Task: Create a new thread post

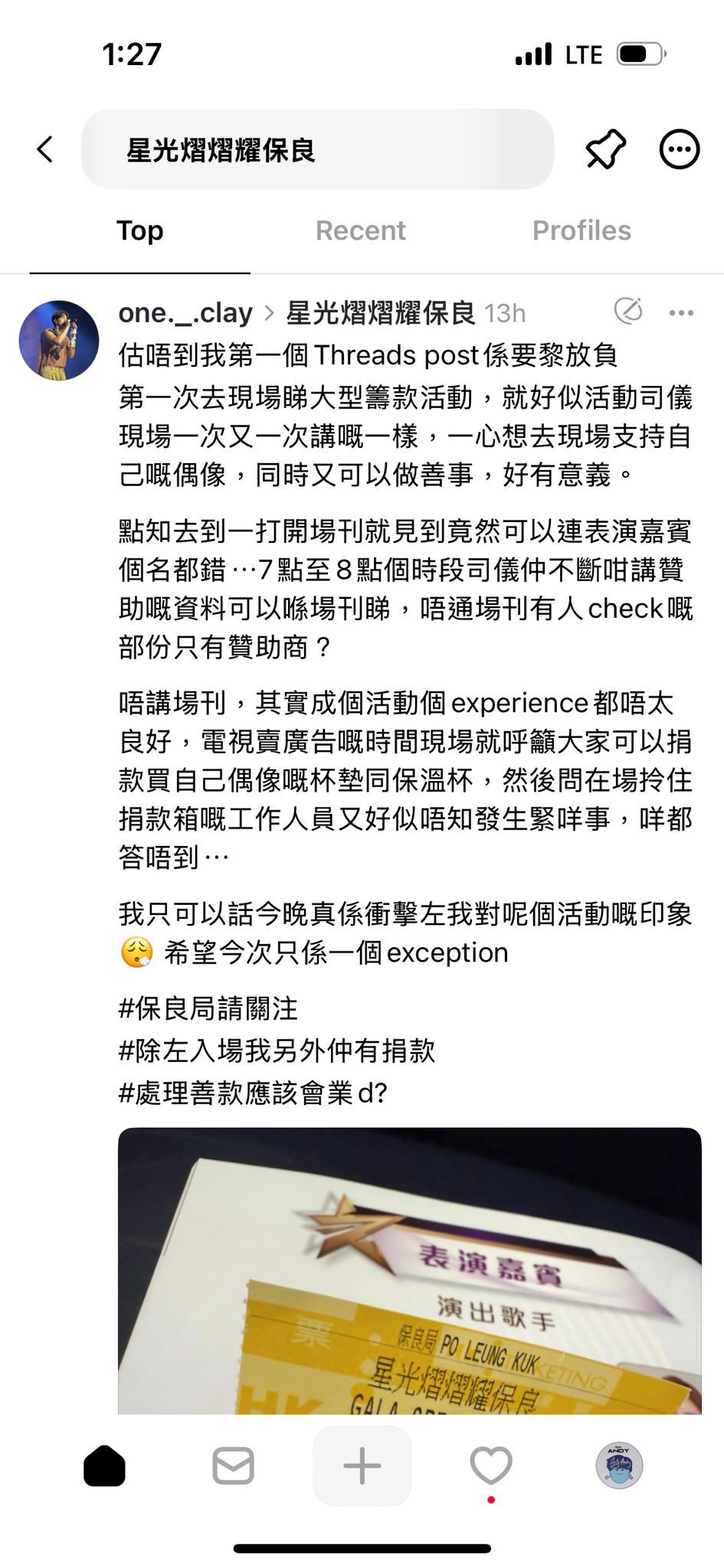Action: (x=362, y=1466)
